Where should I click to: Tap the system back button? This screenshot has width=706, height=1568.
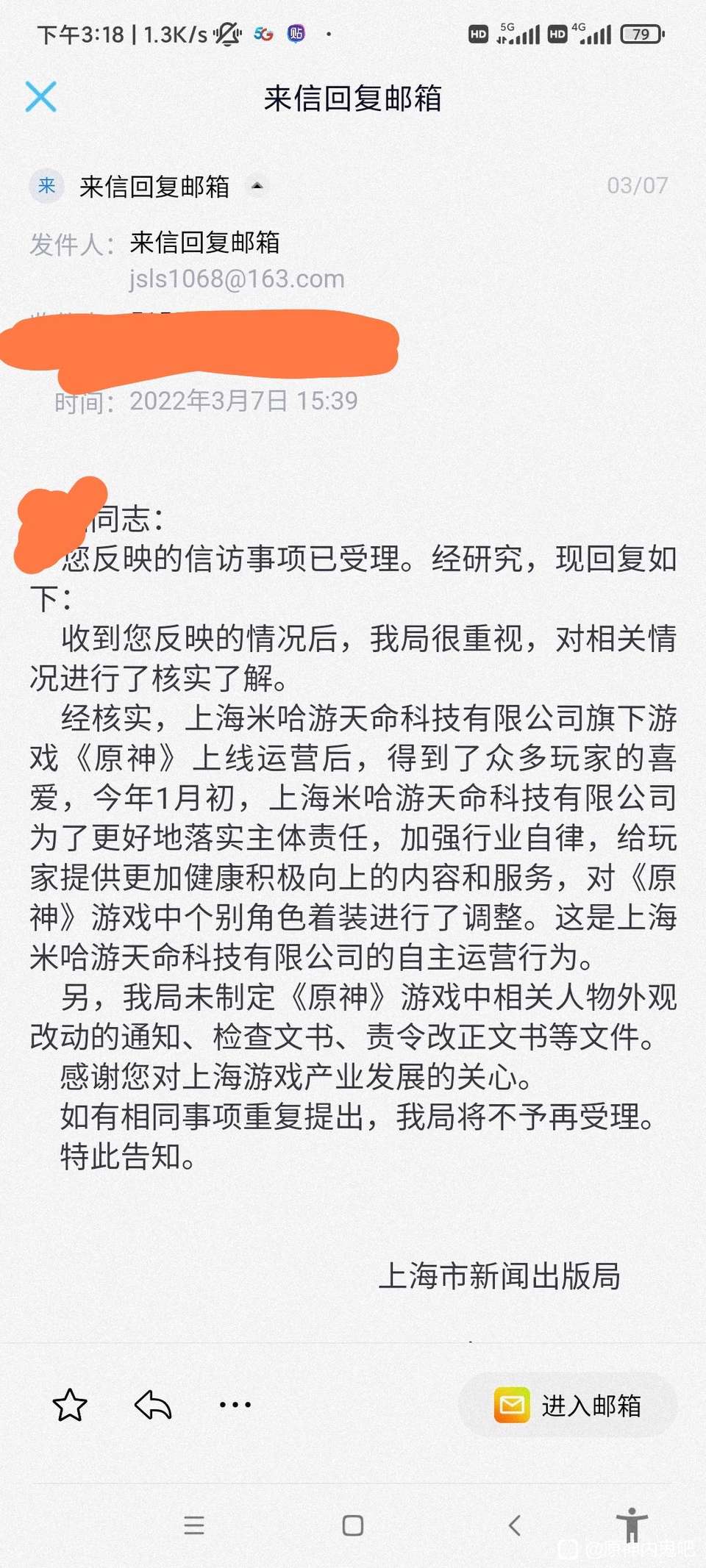coord(515,1525)
